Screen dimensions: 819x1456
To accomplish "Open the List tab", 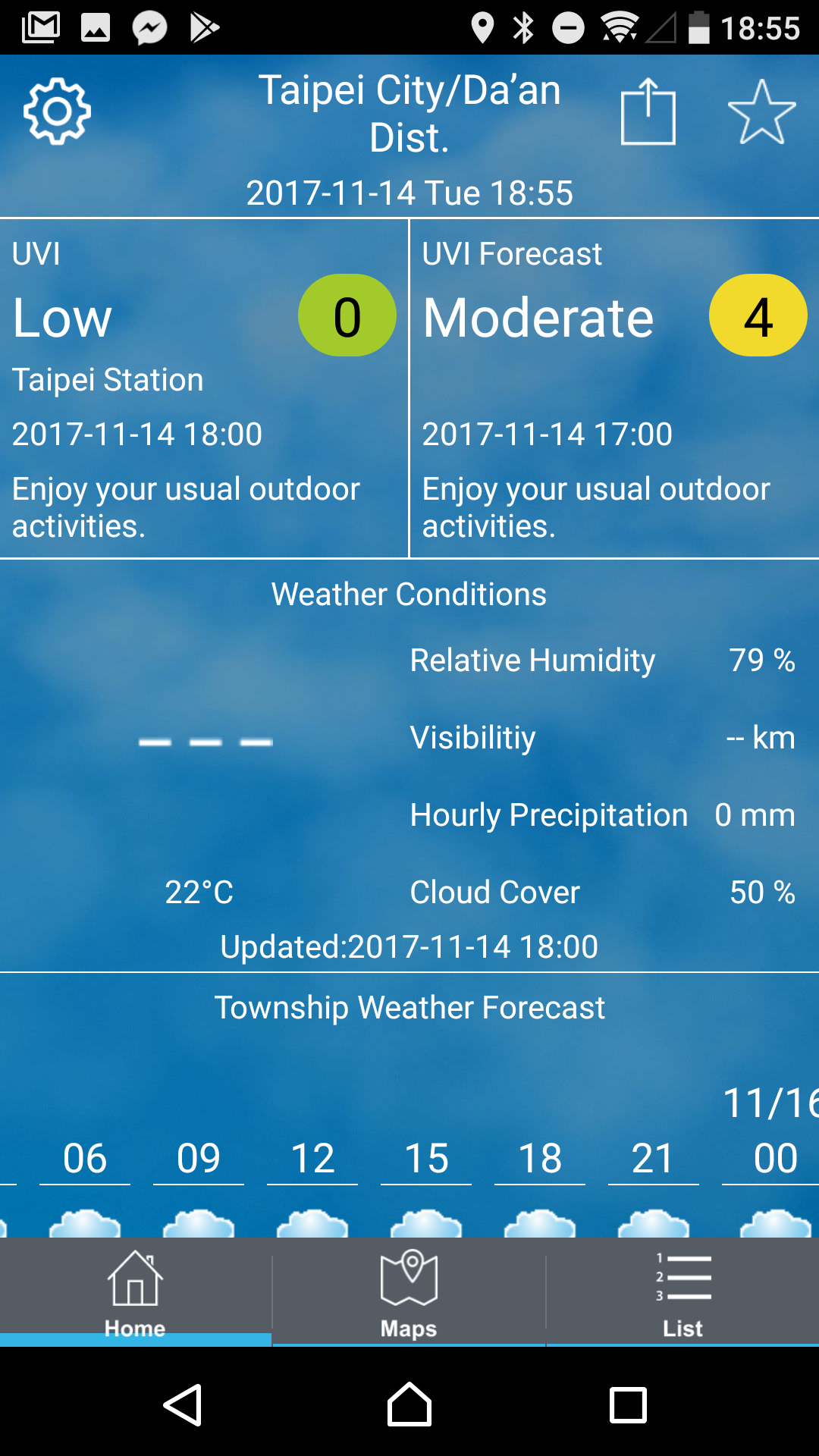I will 682,1292.
